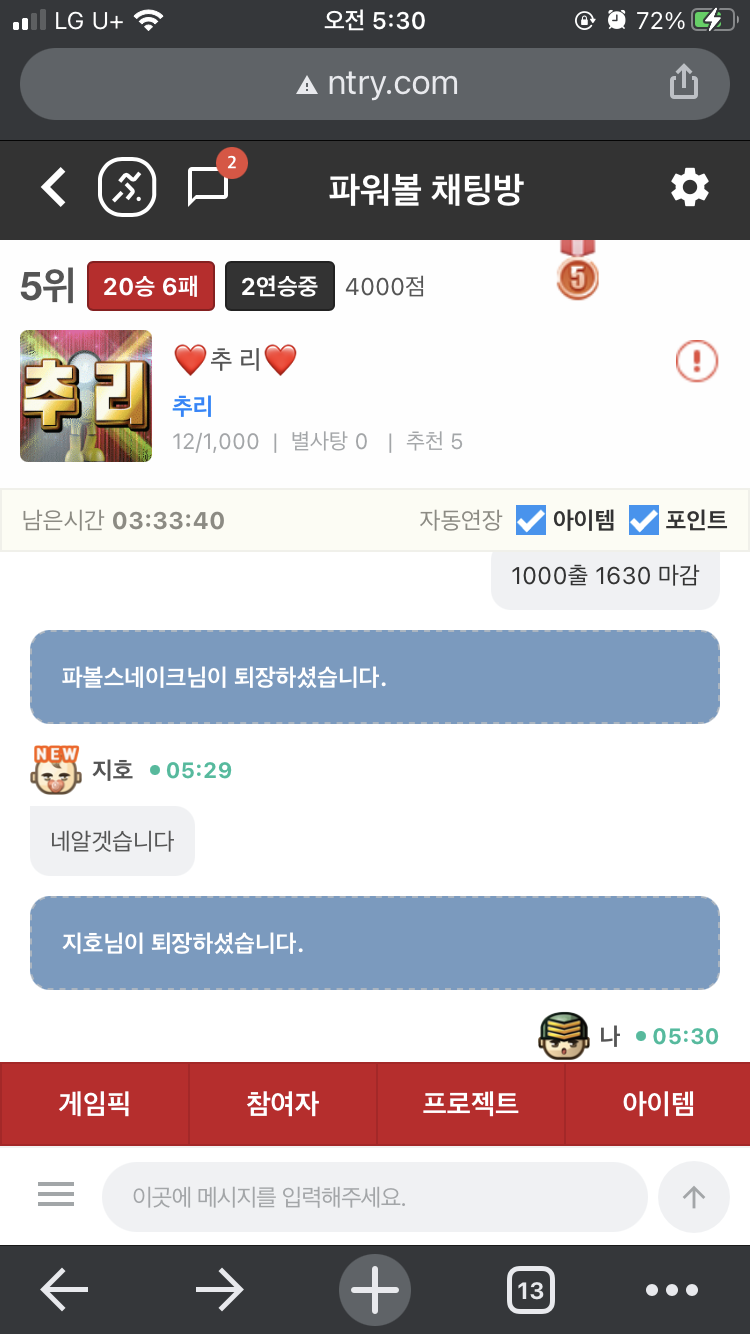This screenshot has width=750, height=1334.
Task: Switch to the 아이템 tab
Action: [x=658, y=1104]
